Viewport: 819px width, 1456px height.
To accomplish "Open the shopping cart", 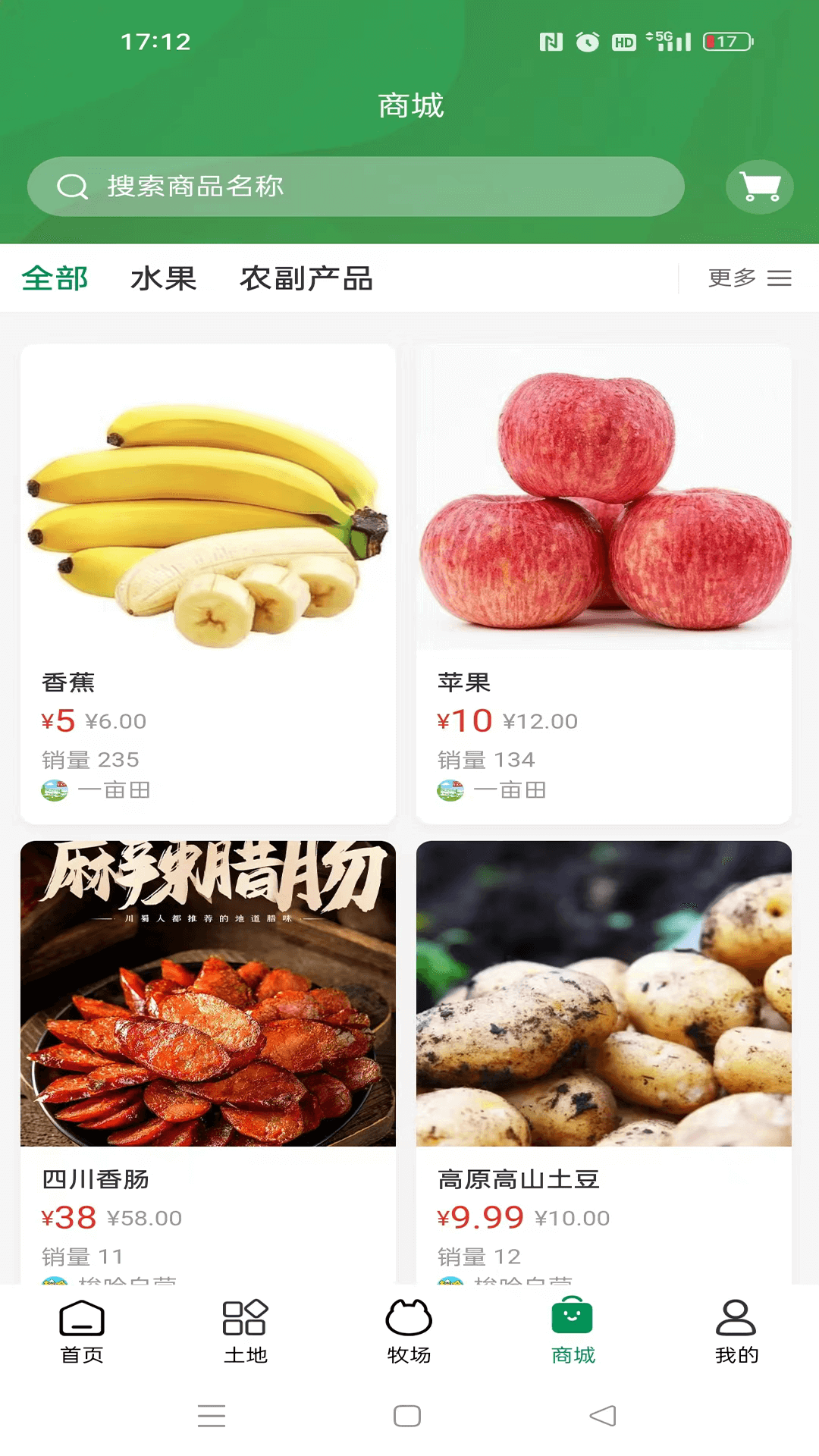I will 759,187.
